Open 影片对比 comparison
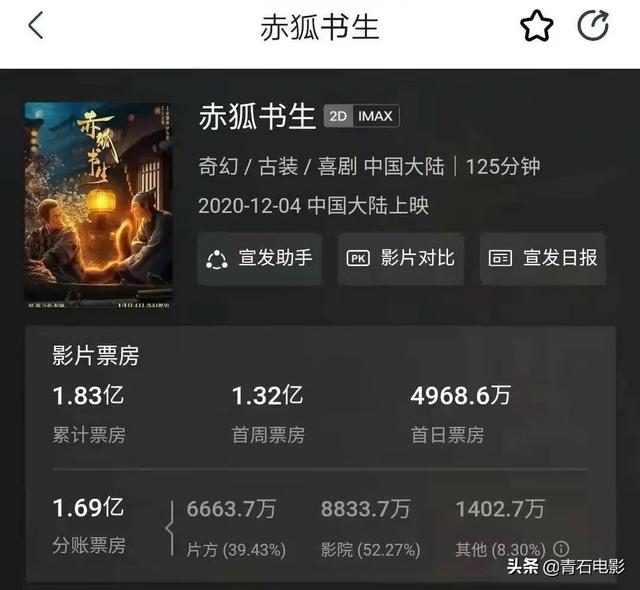The width and height of the screenshot is (640, 590). tap(400, 258)
